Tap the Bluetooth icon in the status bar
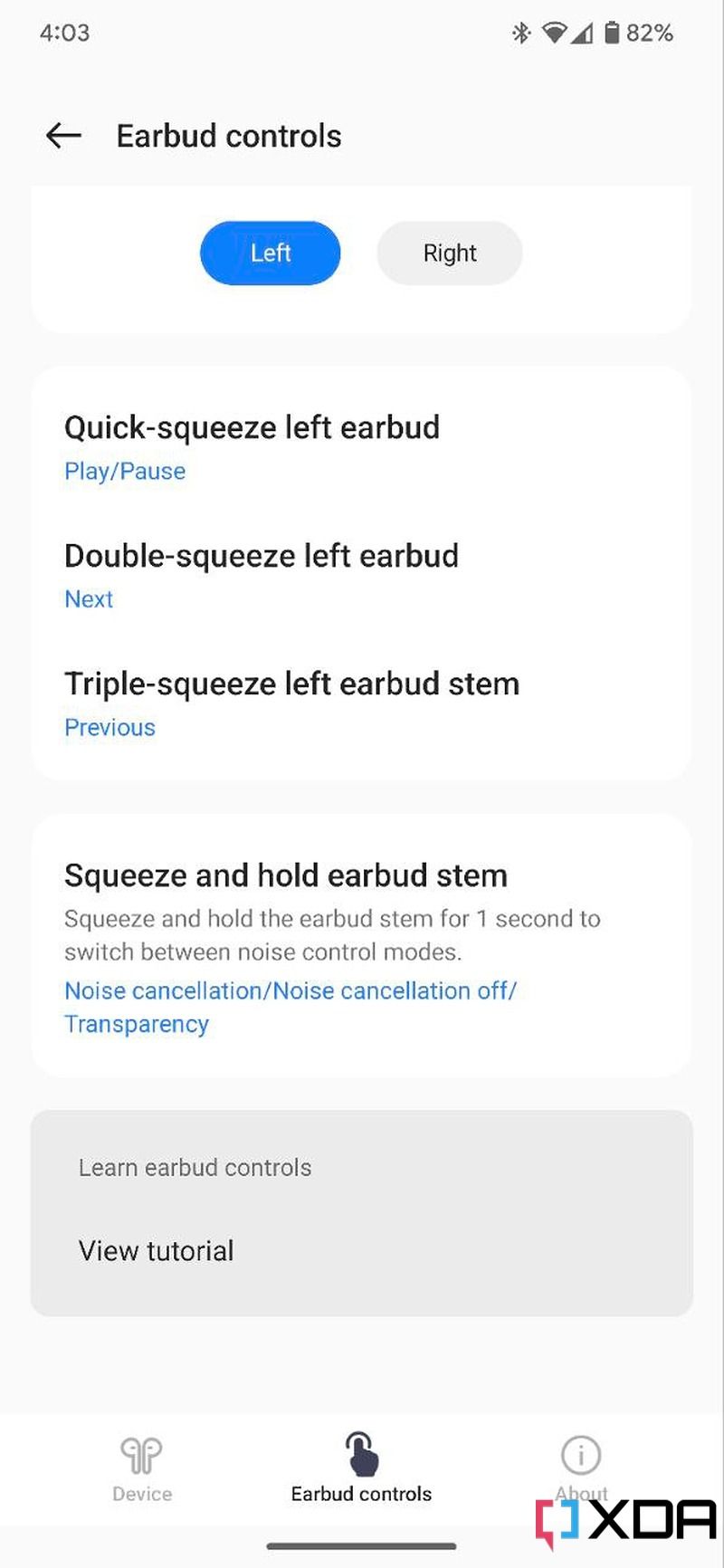724x1568 pixels. click(x=521, y=33)
